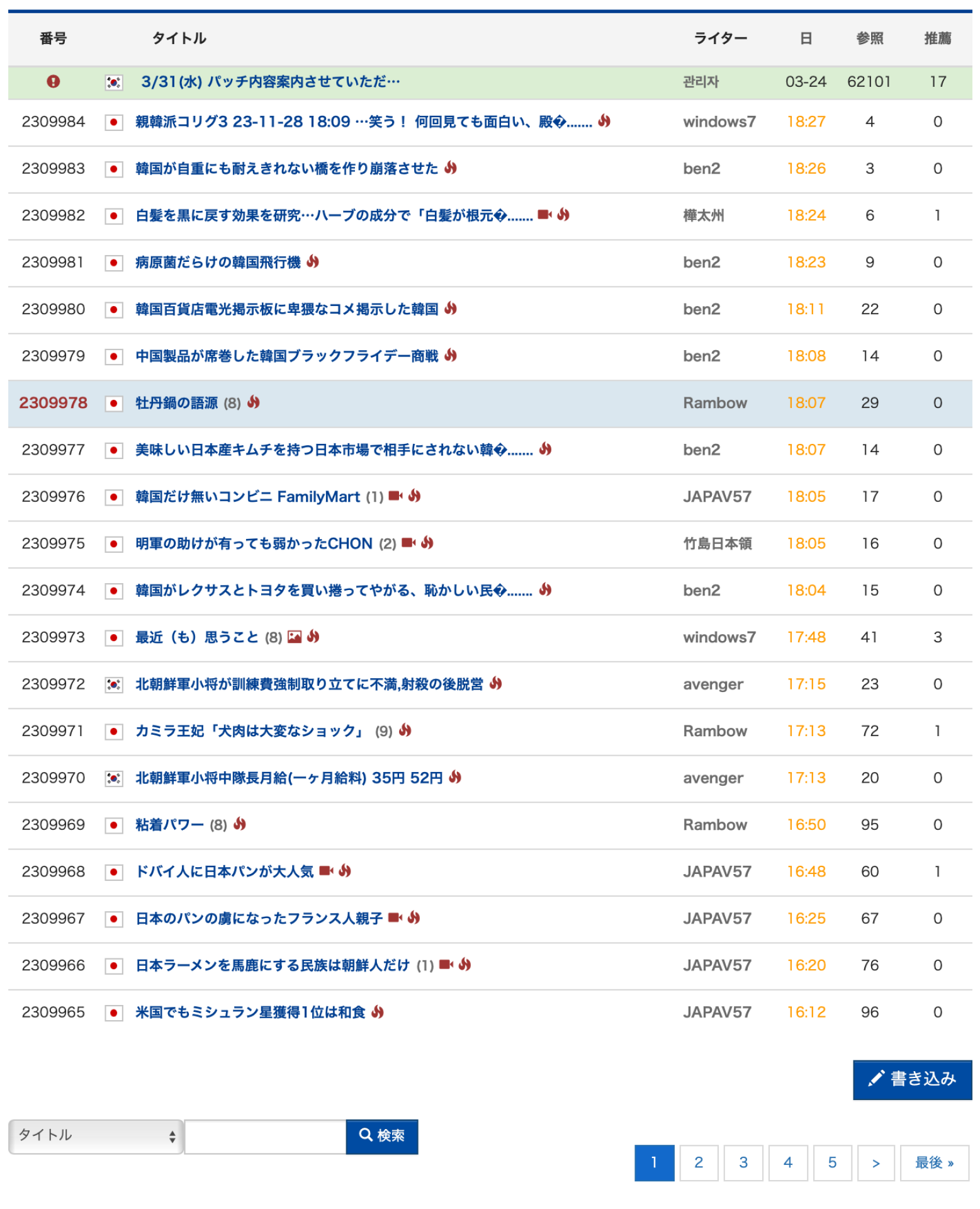Open post 明軍の助けが有っても弱かったCHON
This screenshot has width=980, height=1209.
click(254, 543)
